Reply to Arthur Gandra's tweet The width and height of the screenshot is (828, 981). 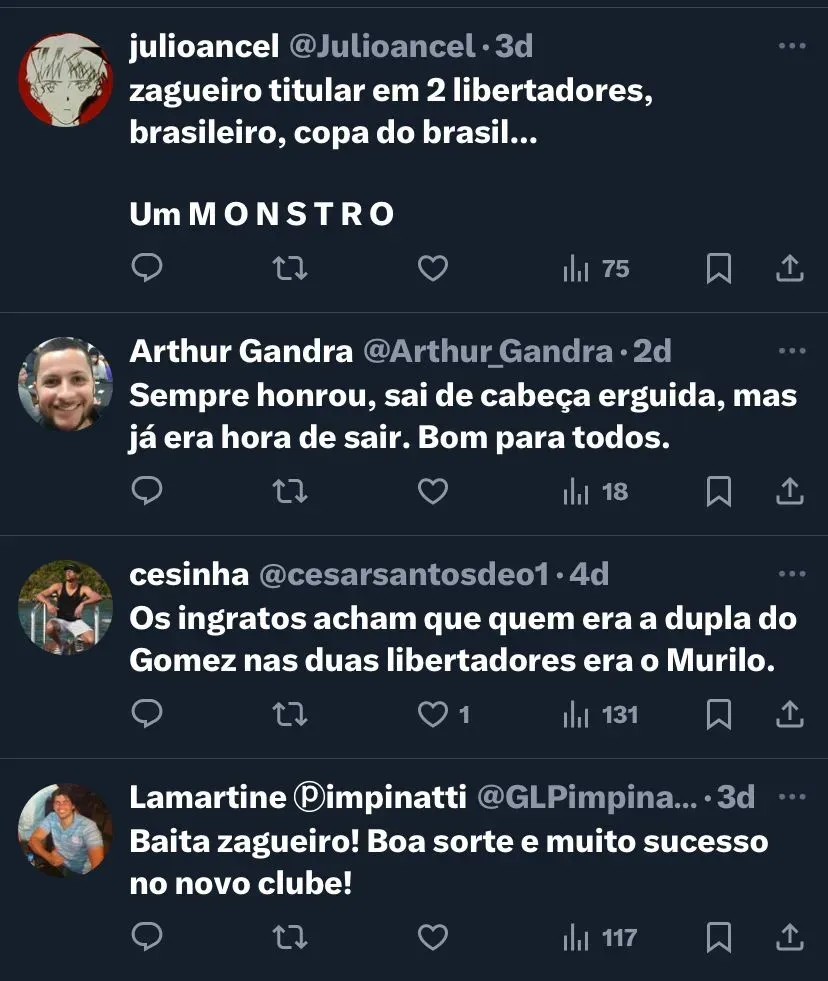[x=147, y=491]
